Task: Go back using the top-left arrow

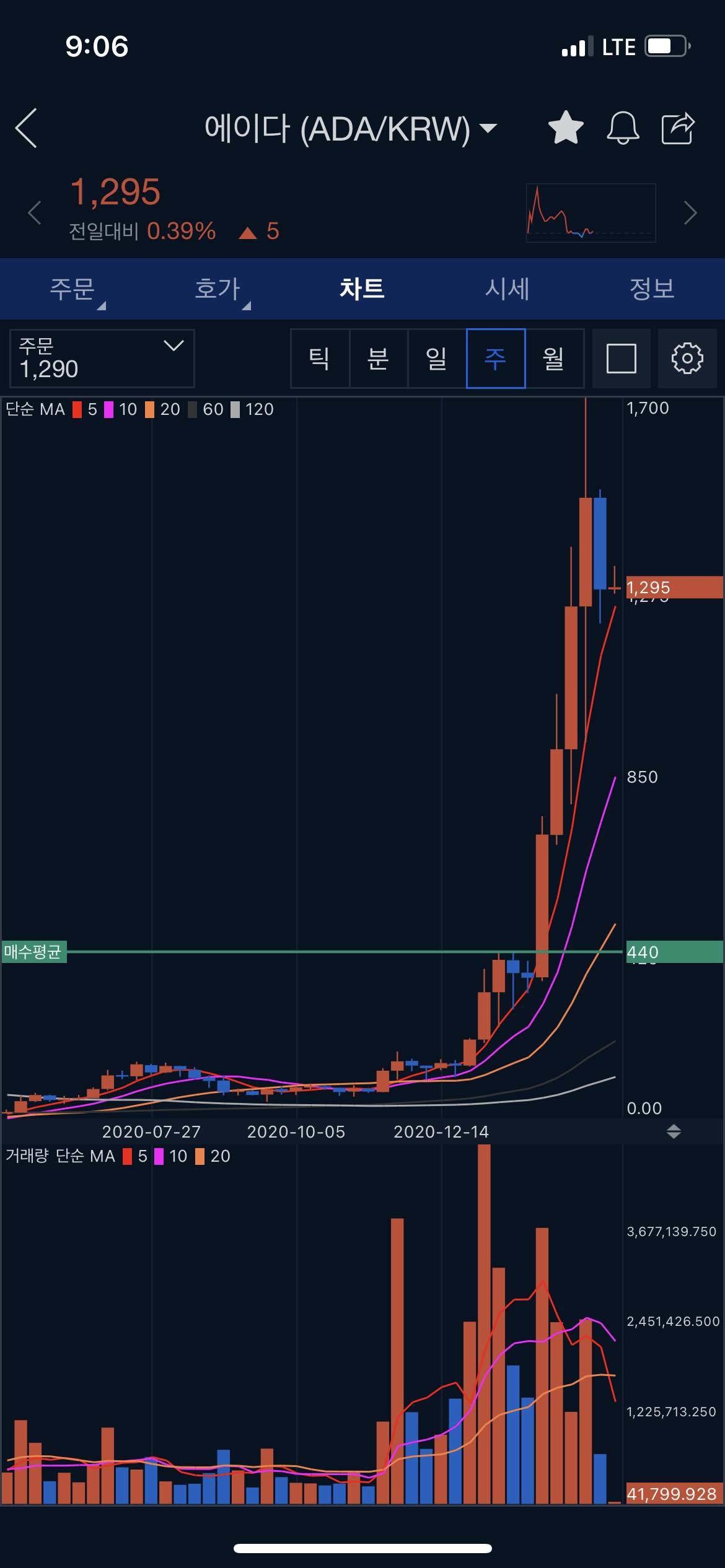Action: coord(26,128)
